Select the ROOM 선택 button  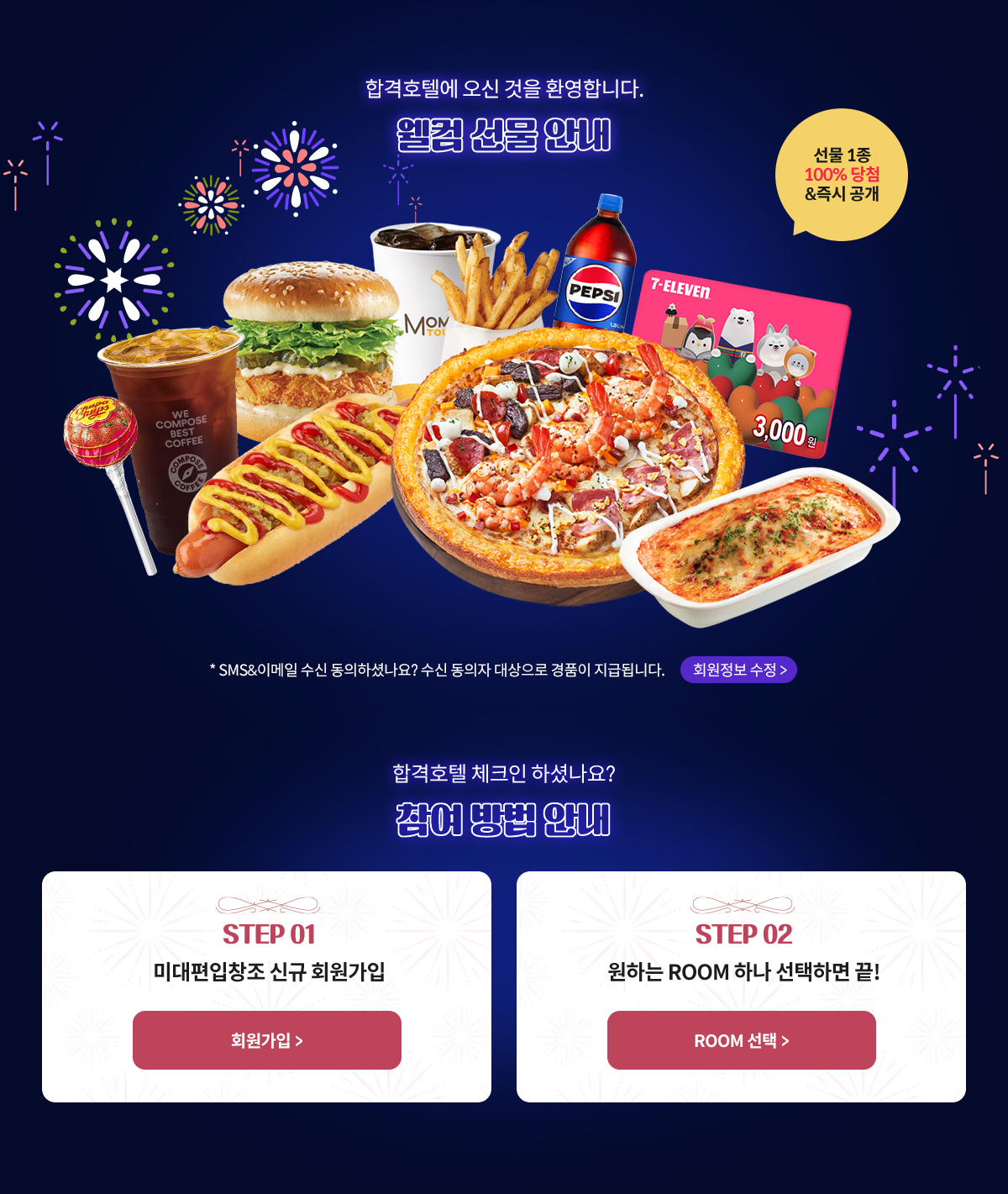tap(741, 1040)
